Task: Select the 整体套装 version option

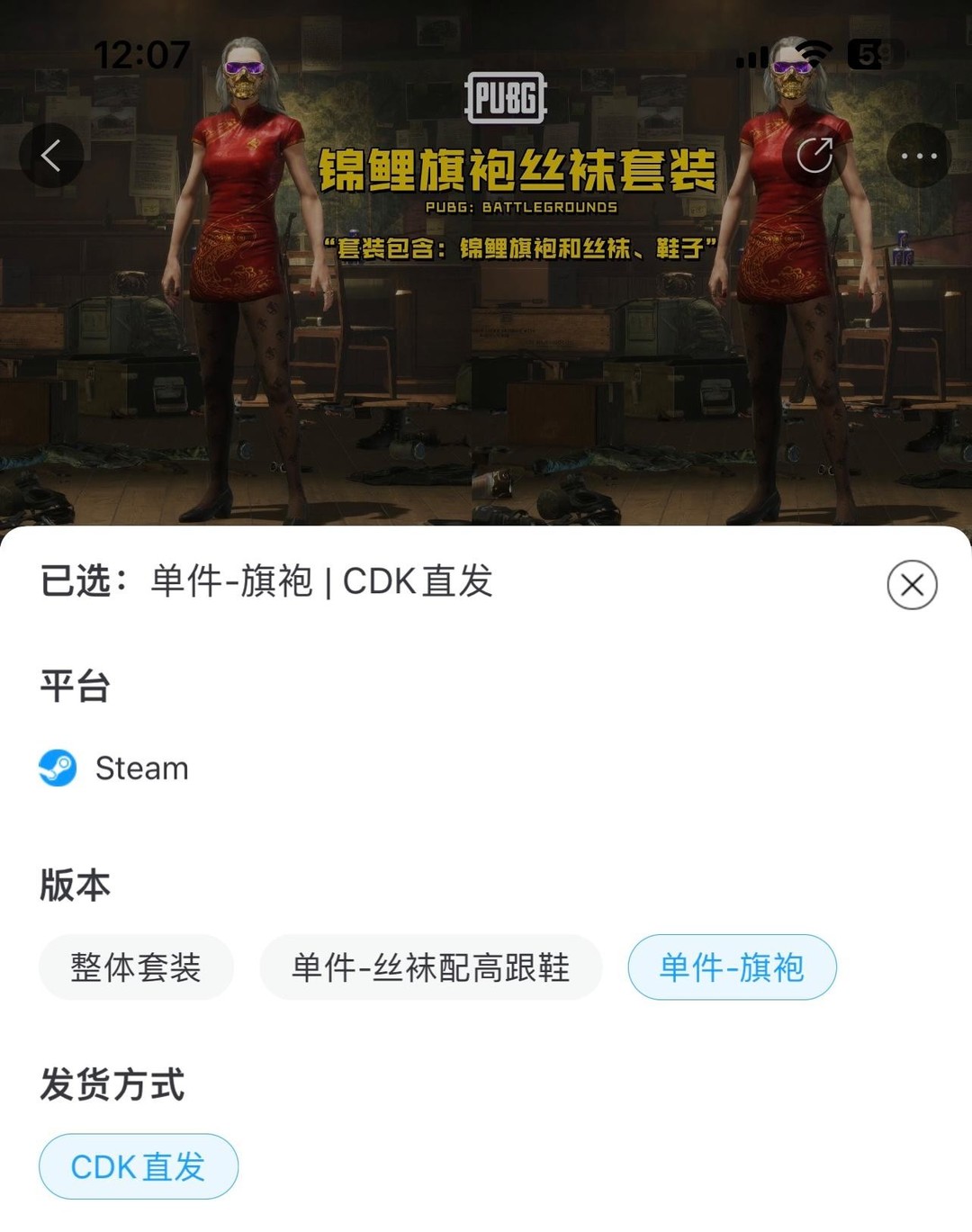Action: click(x=136, y=966)
